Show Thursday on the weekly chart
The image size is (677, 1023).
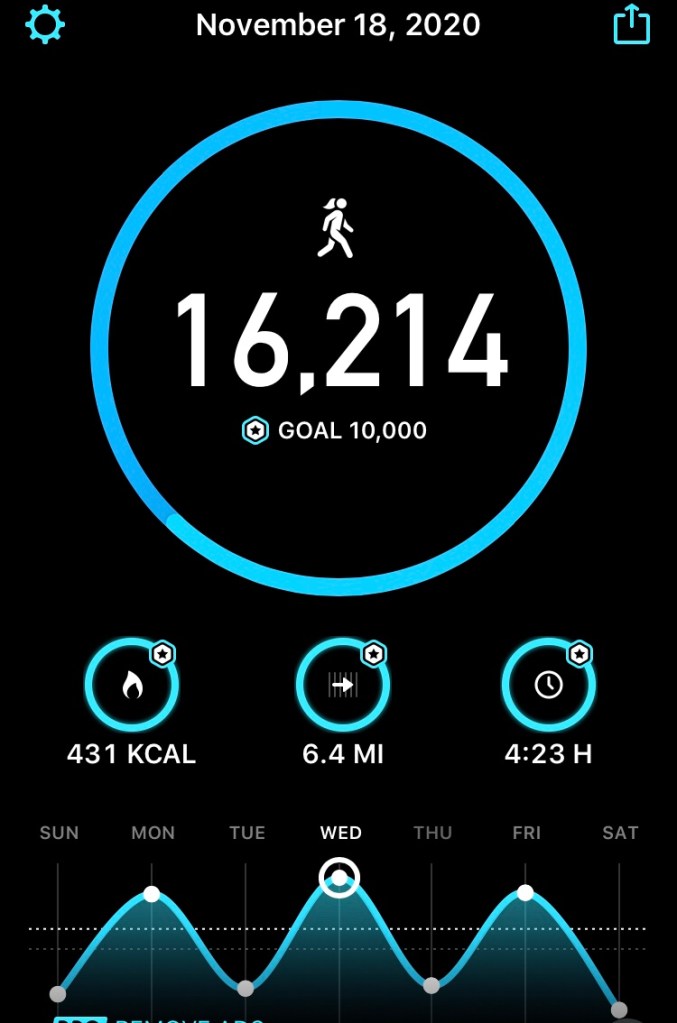432,985
